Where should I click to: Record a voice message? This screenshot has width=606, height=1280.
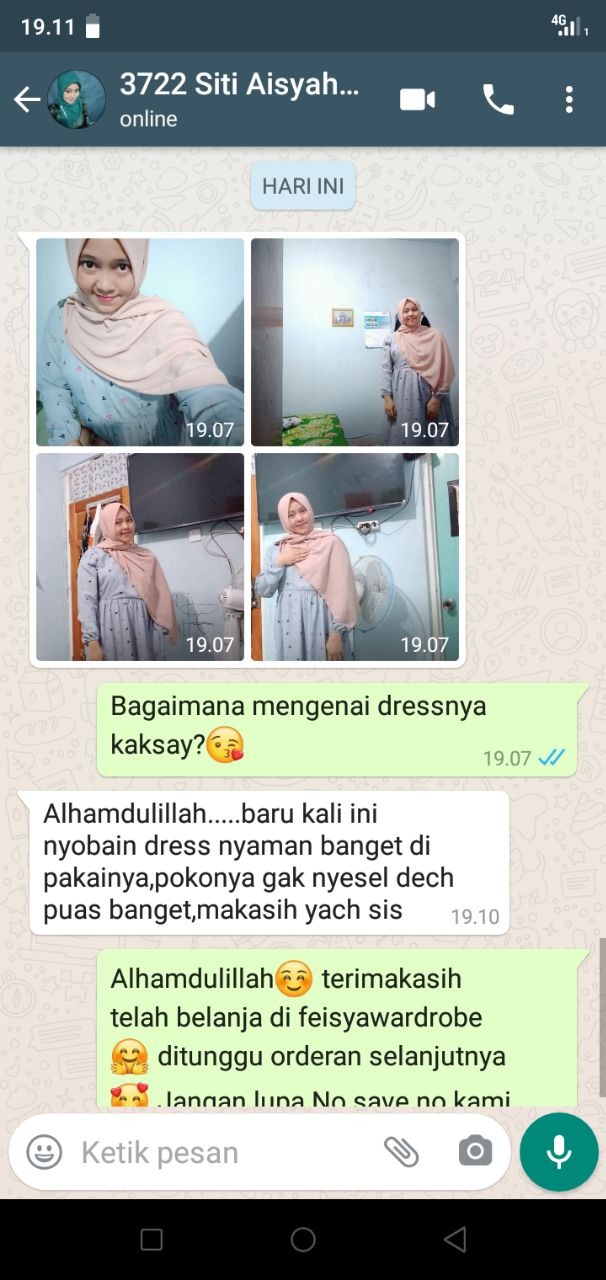(x=559, y=1152)
